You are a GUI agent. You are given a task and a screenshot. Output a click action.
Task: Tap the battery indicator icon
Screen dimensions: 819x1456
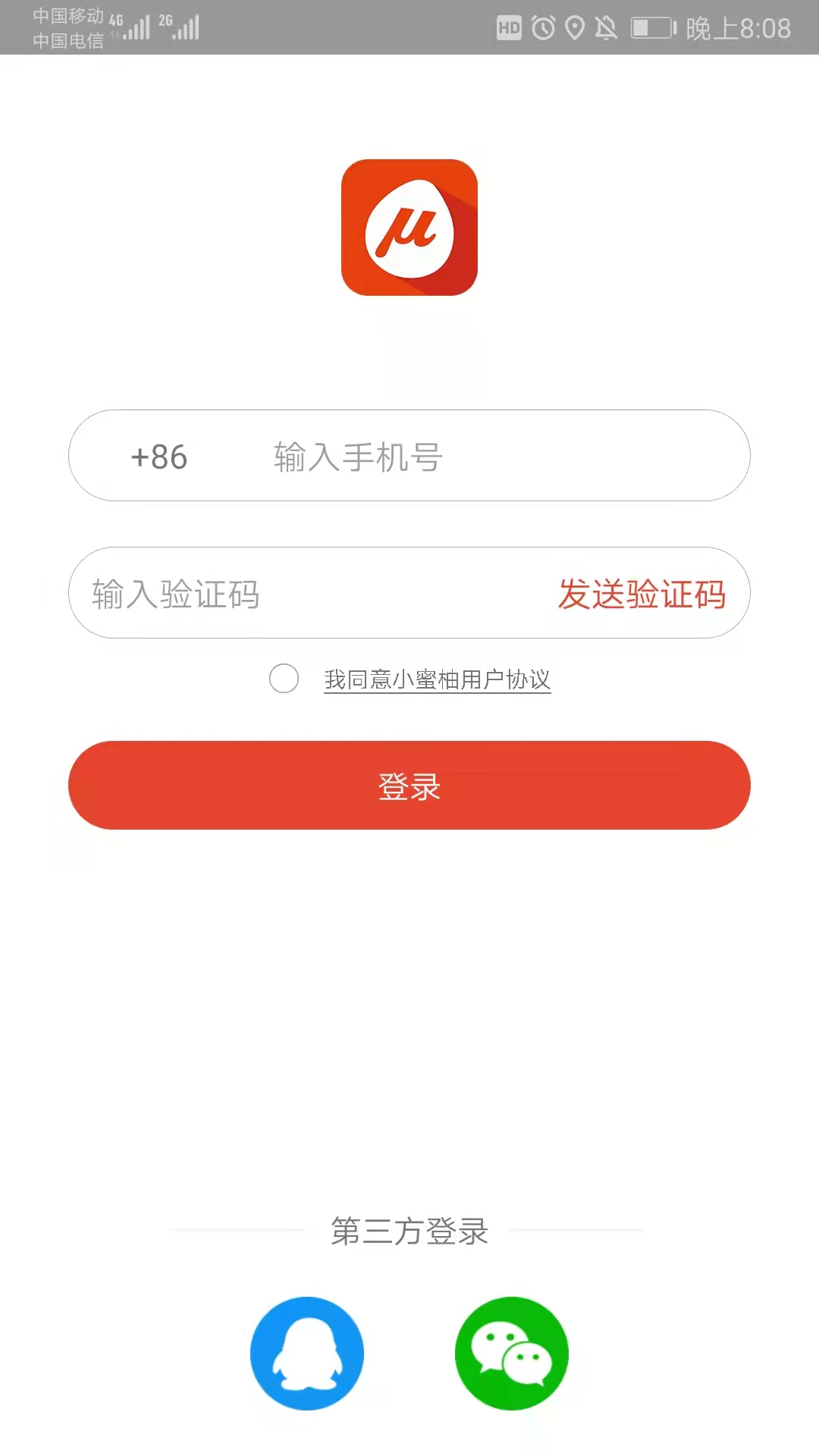[x=654, y=26]
